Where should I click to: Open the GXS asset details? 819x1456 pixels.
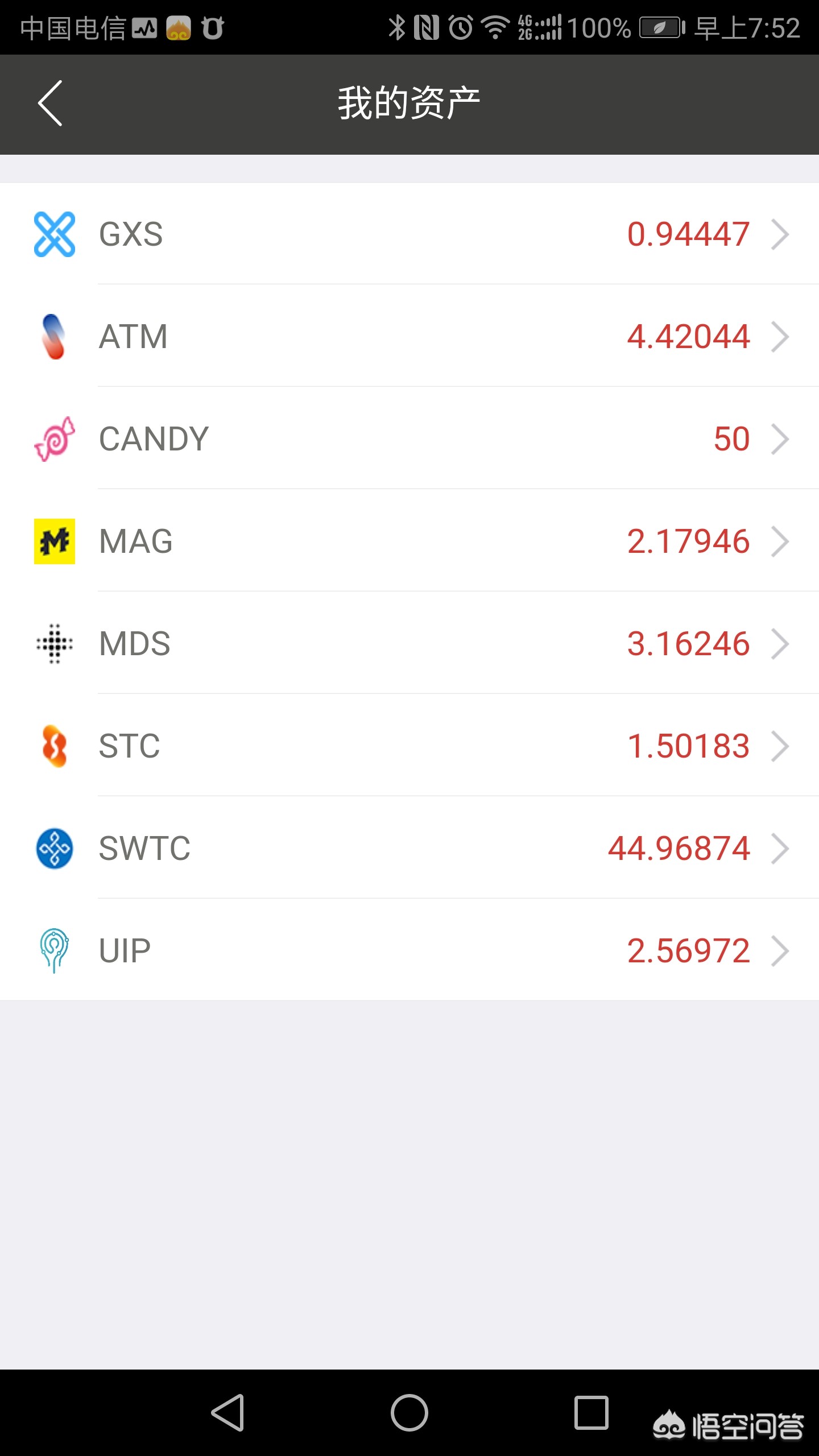pos(409,234)
